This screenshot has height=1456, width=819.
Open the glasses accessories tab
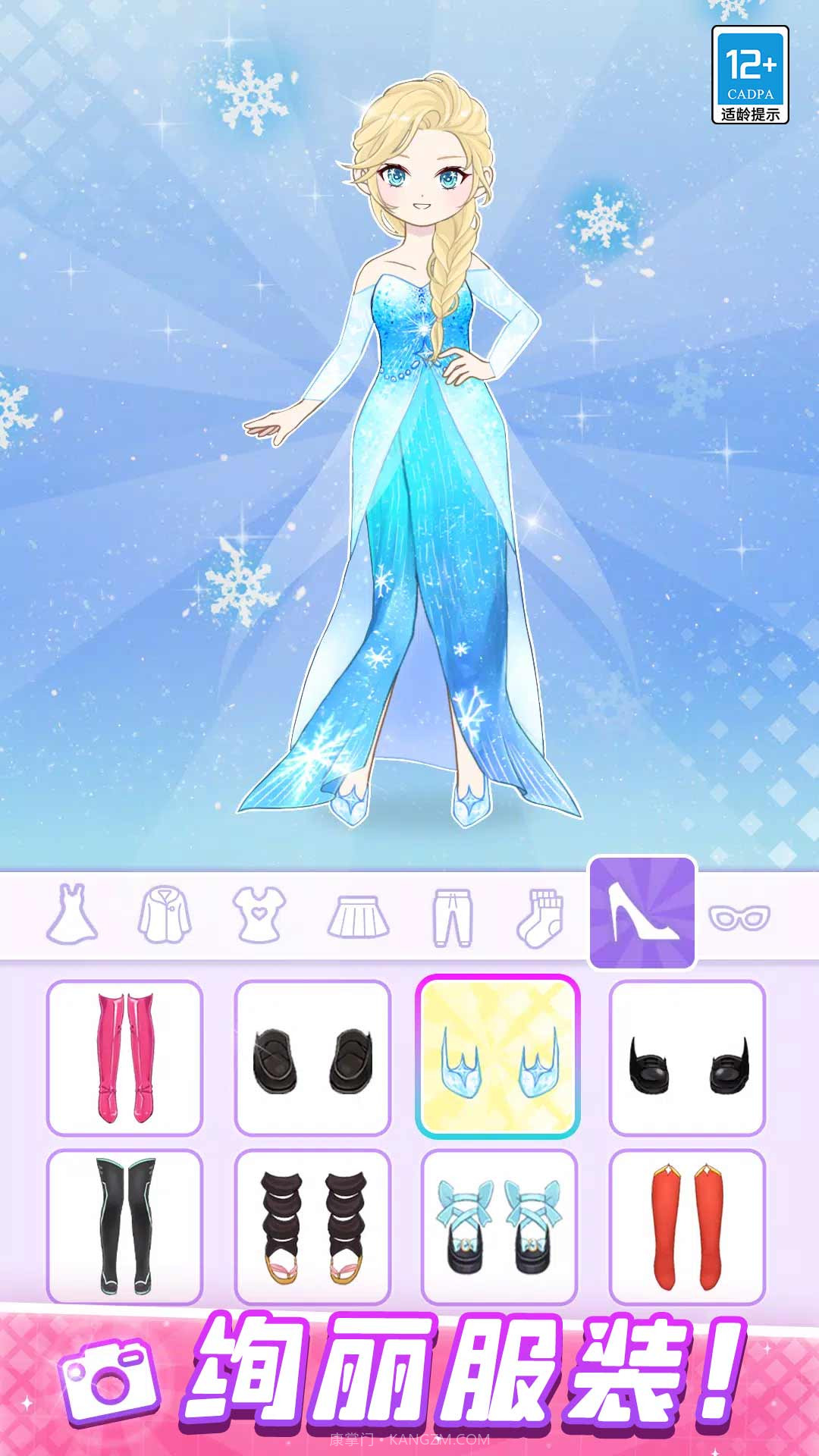pos(739,917)
